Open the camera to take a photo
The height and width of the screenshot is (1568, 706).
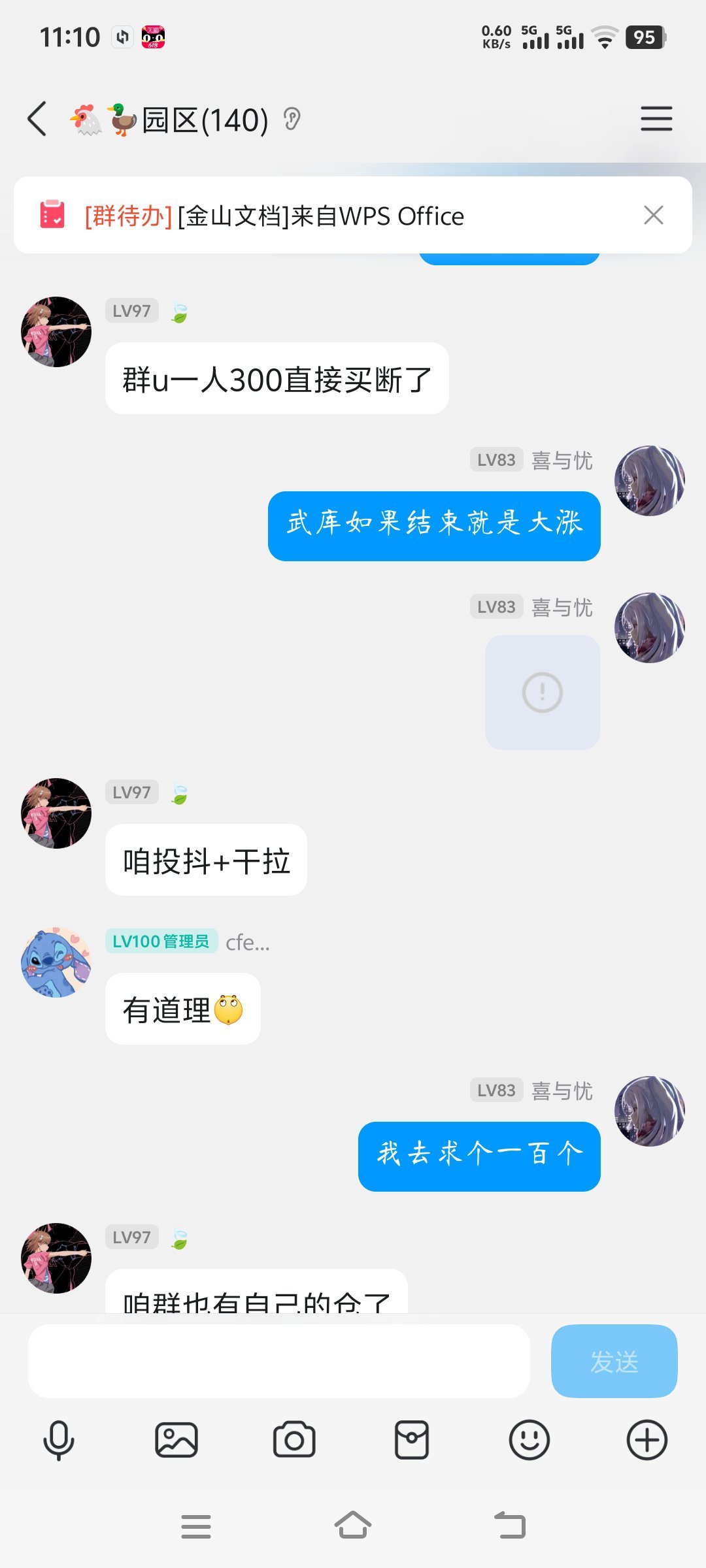[294, 1440]
